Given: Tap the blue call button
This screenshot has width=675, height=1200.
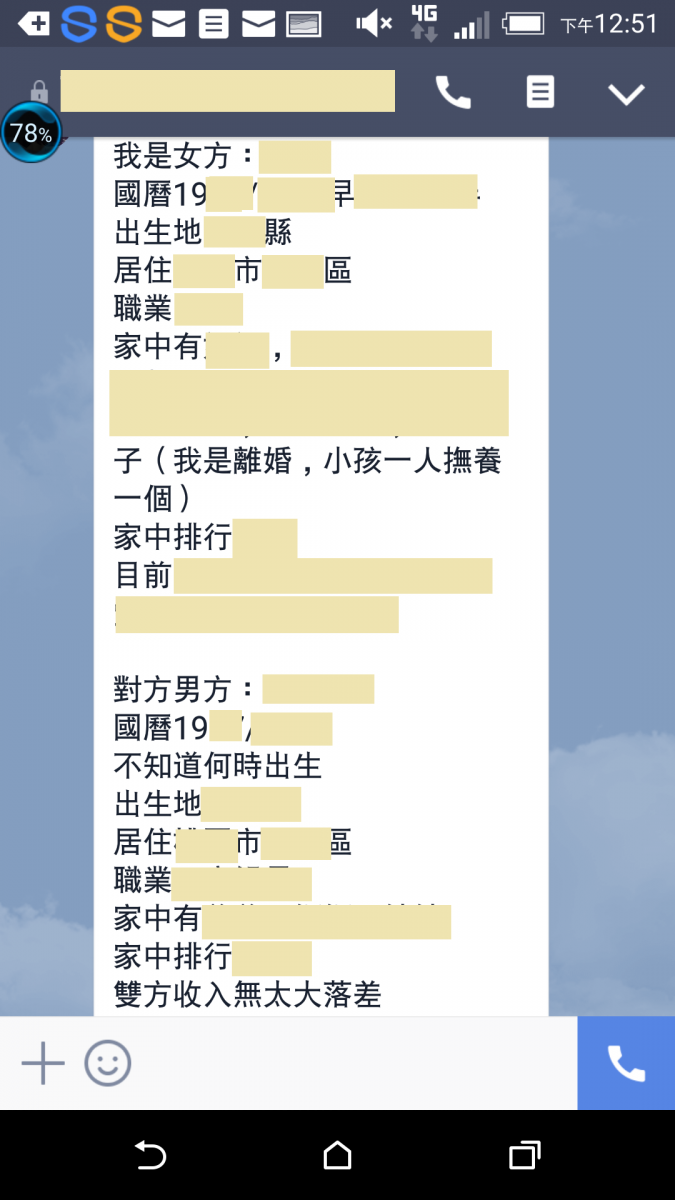Looking at the screenshot, I should point(626,1063).
